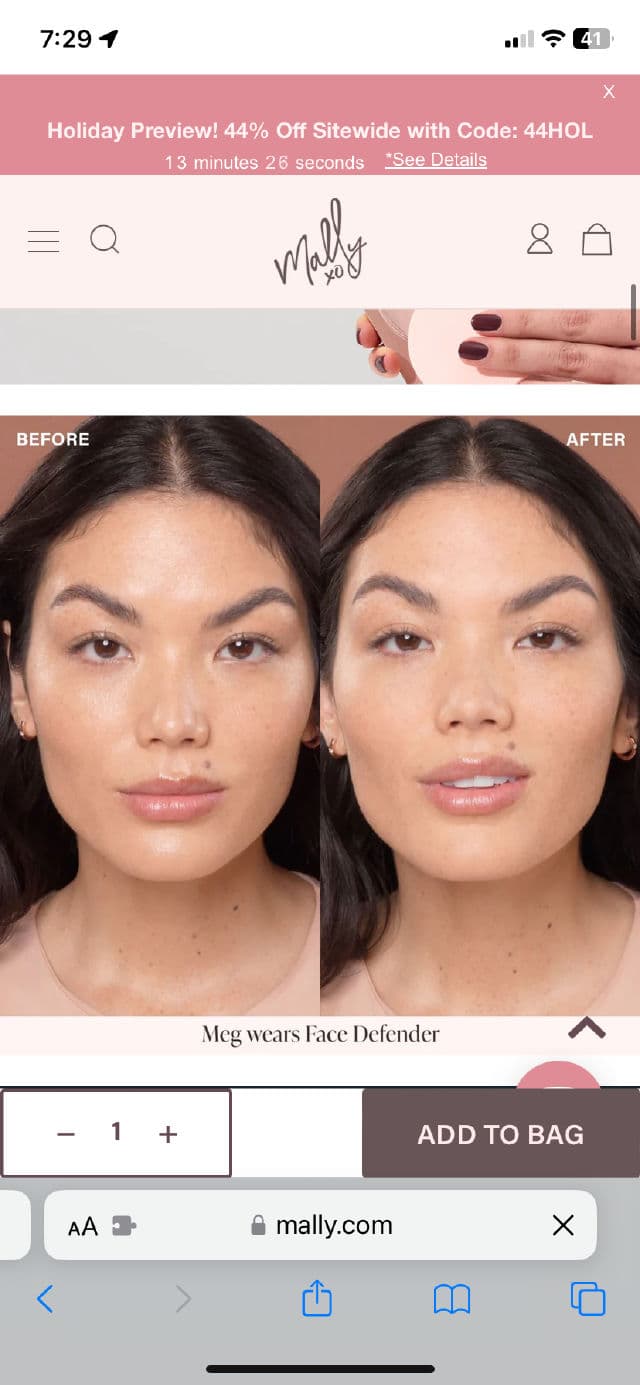Decrease quantity with minus button
This screenshot has height=1385, width=640.
[x=66, y=1133]
